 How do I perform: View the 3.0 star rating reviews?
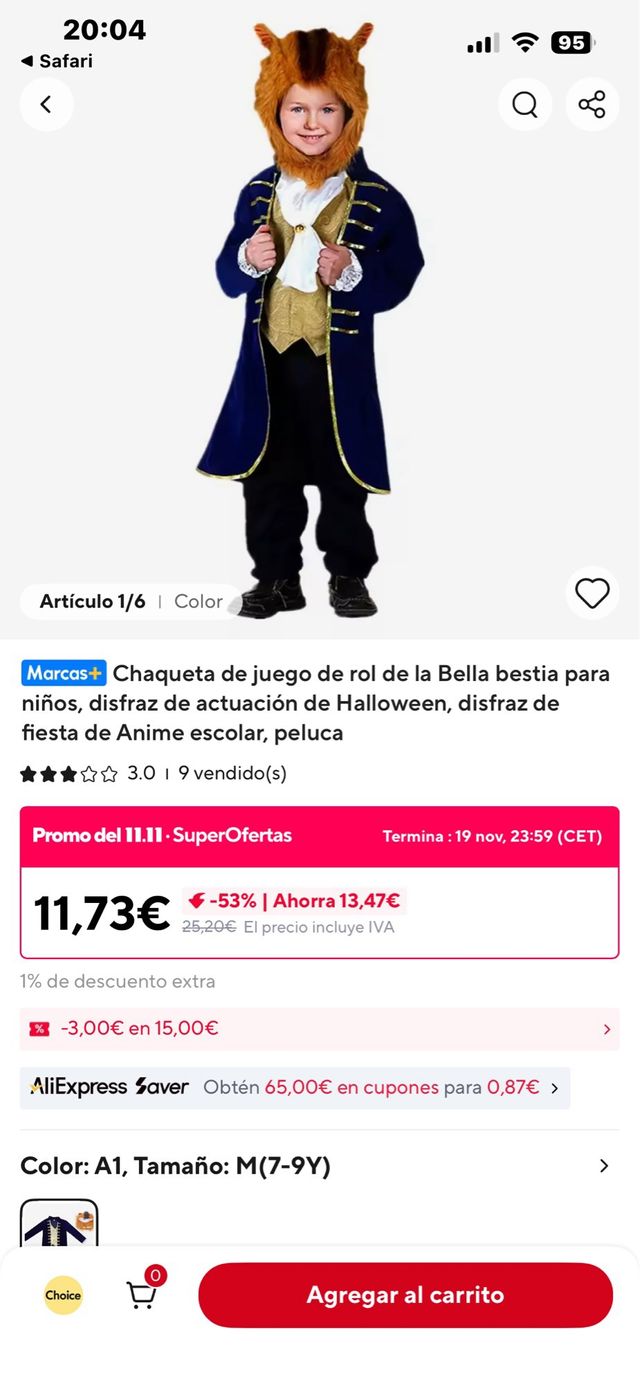[x=88, y=774]
